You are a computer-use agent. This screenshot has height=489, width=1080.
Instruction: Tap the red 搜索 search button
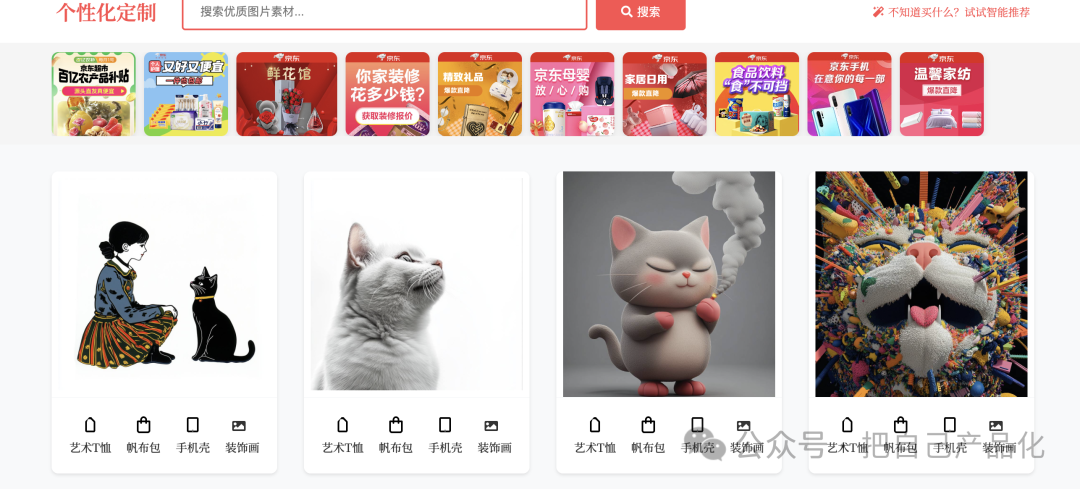[640, 12]
